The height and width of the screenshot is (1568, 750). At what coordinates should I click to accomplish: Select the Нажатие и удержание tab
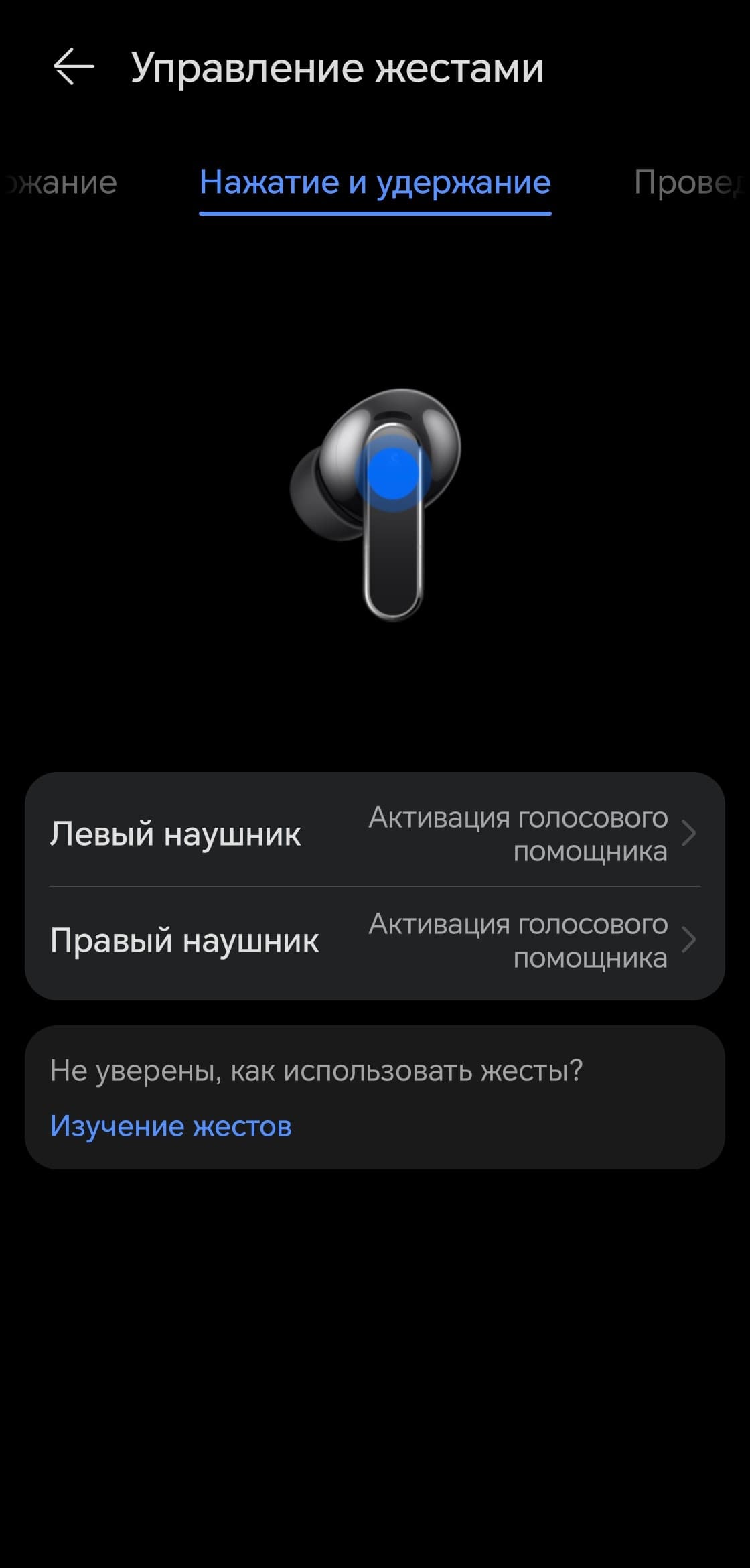point(375,182)
